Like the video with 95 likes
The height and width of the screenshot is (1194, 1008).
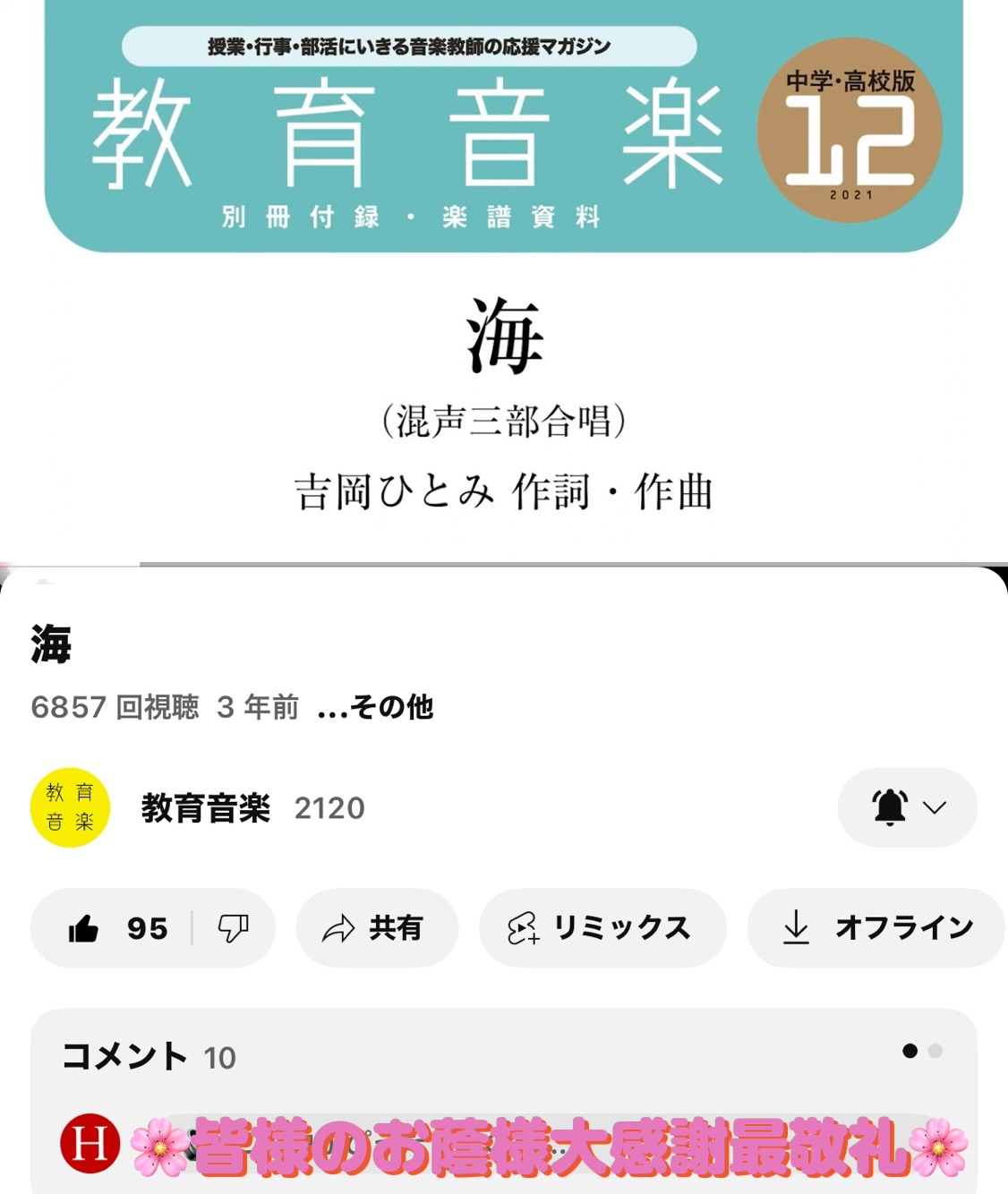click(115, 928)
